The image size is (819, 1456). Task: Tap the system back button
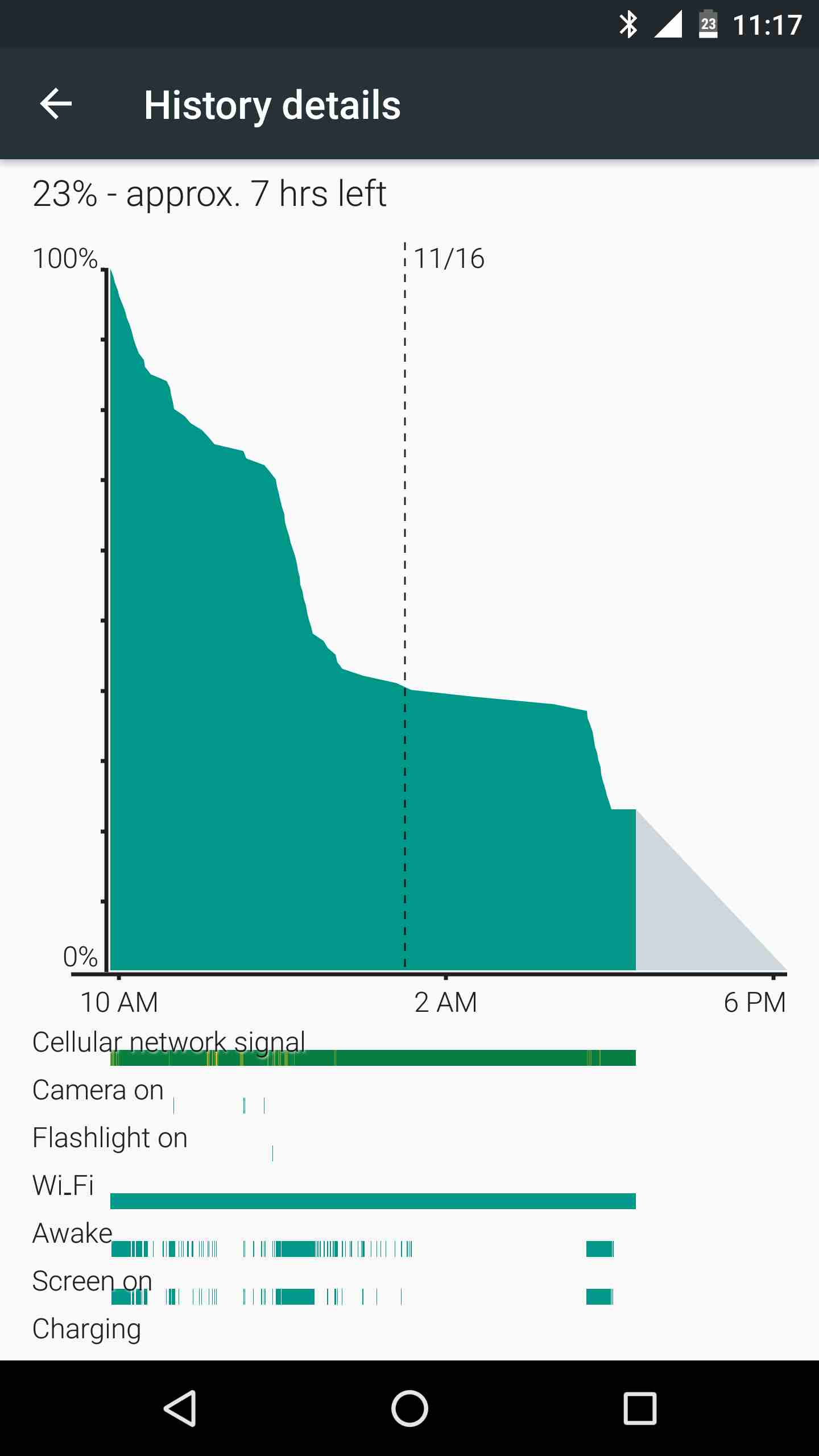pos(181,1408)
